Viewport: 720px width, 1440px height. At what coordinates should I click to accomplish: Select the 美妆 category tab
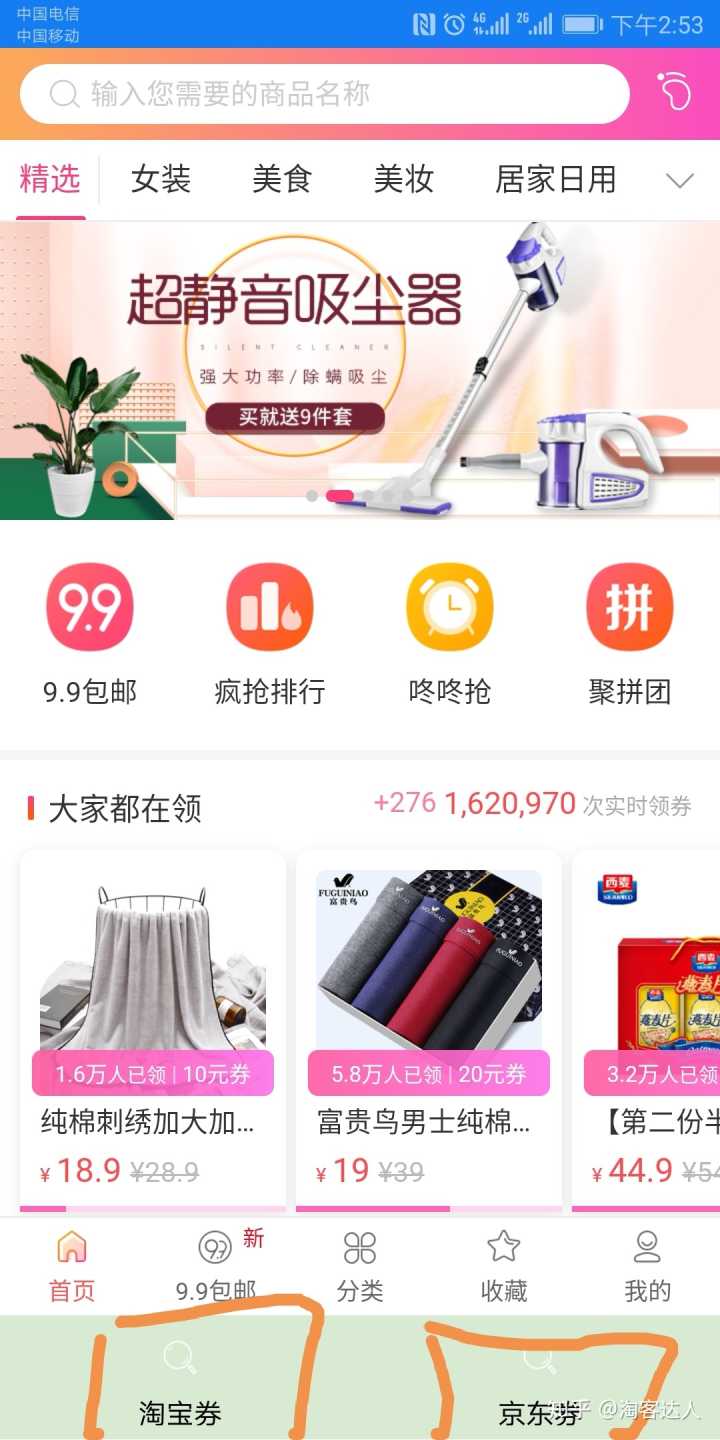pos(403,180)
